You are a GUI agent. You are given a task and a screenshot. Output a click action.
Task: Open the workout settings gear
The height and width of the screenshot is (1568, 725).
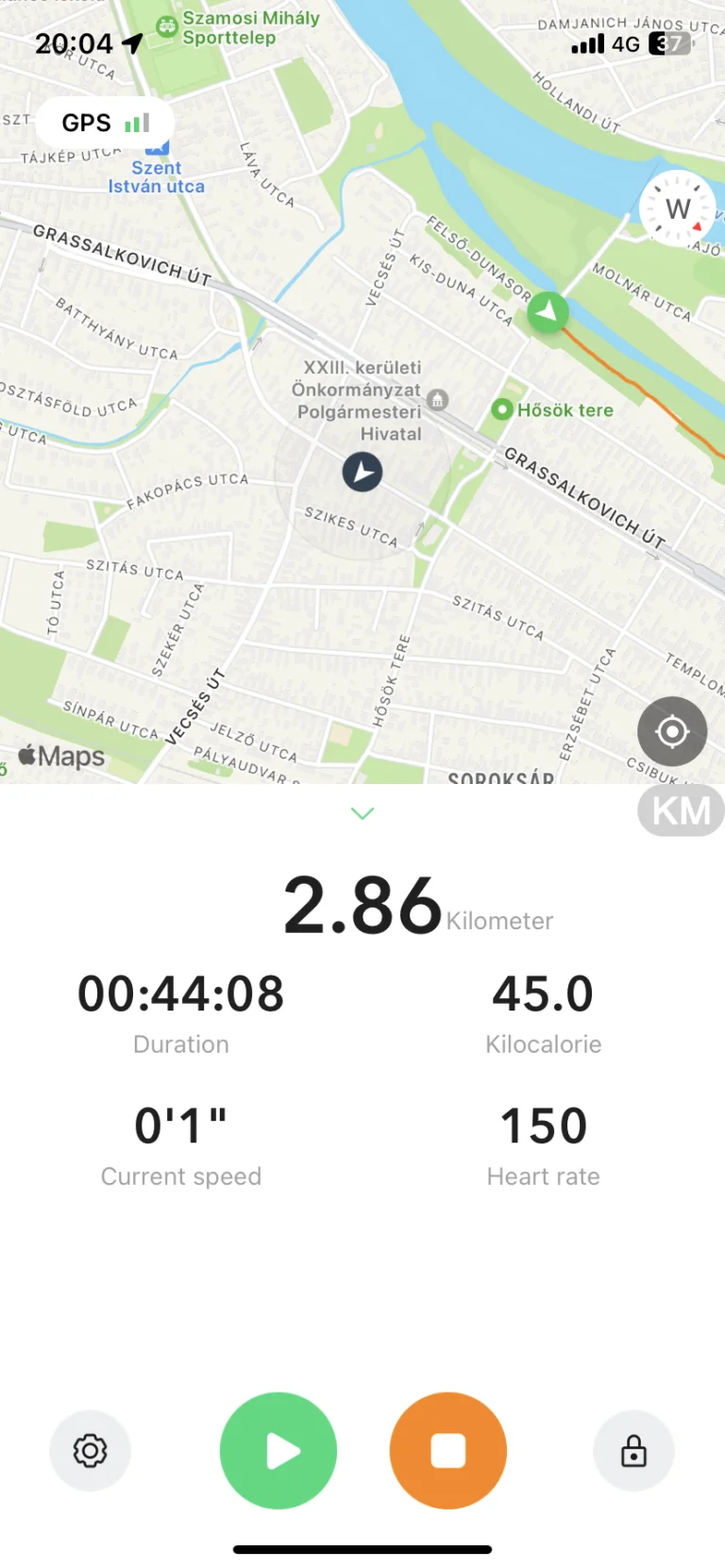[x=90, y=1450]
